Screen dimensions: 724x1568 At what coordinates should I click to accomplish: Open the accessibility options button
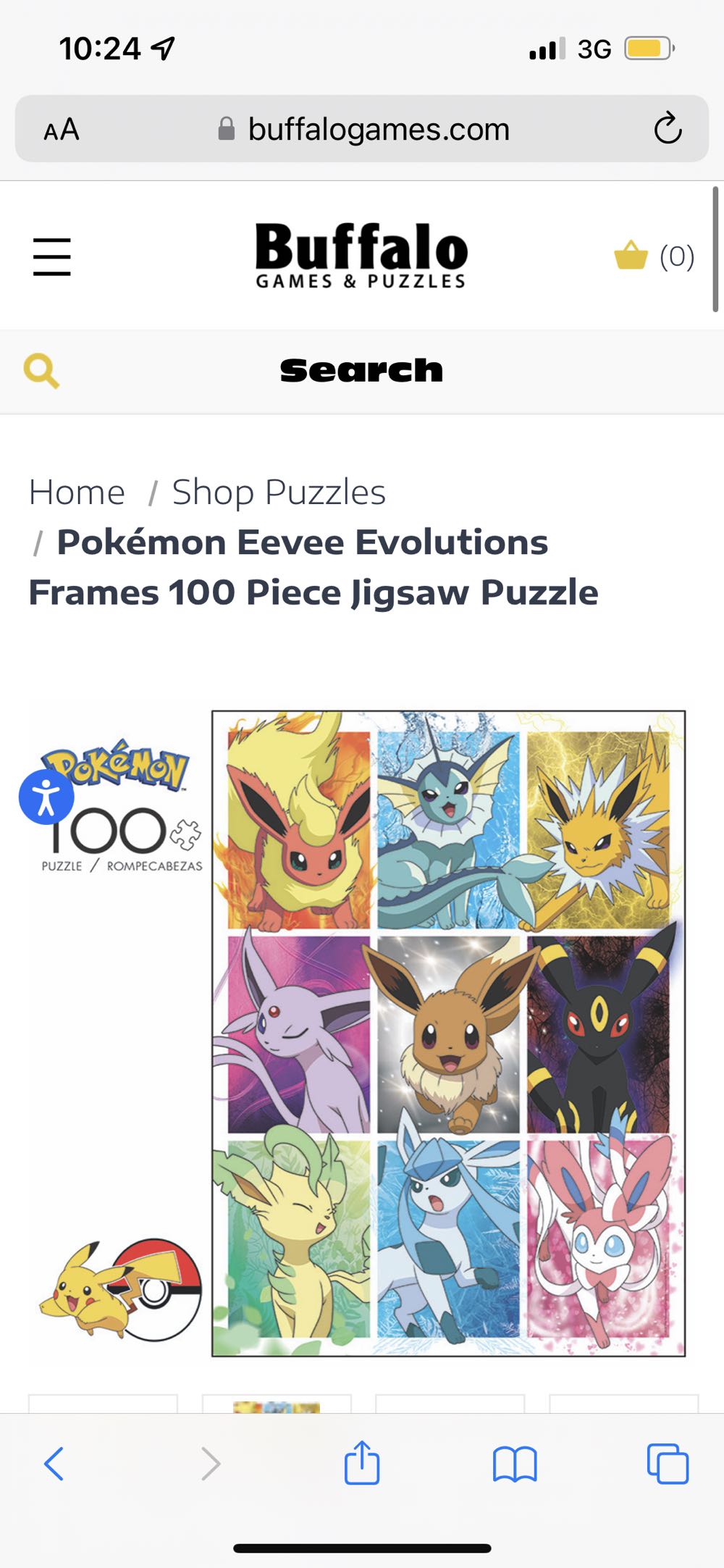(46, 797)
